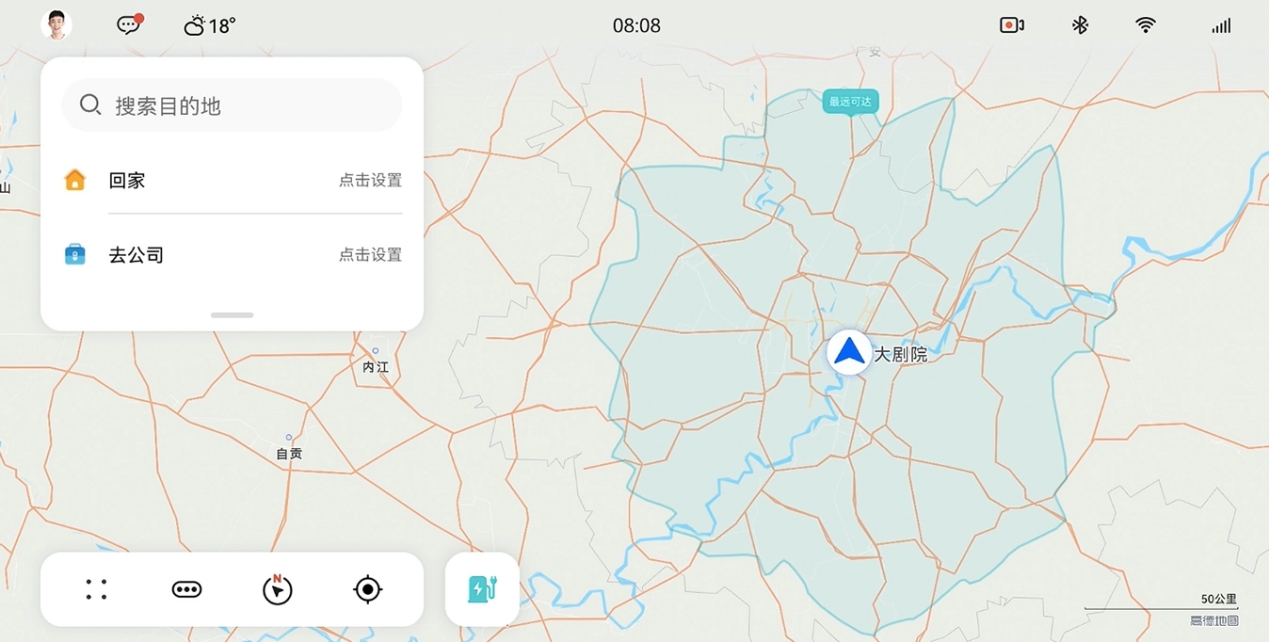Set the 去公司 company address

point(370,255)
